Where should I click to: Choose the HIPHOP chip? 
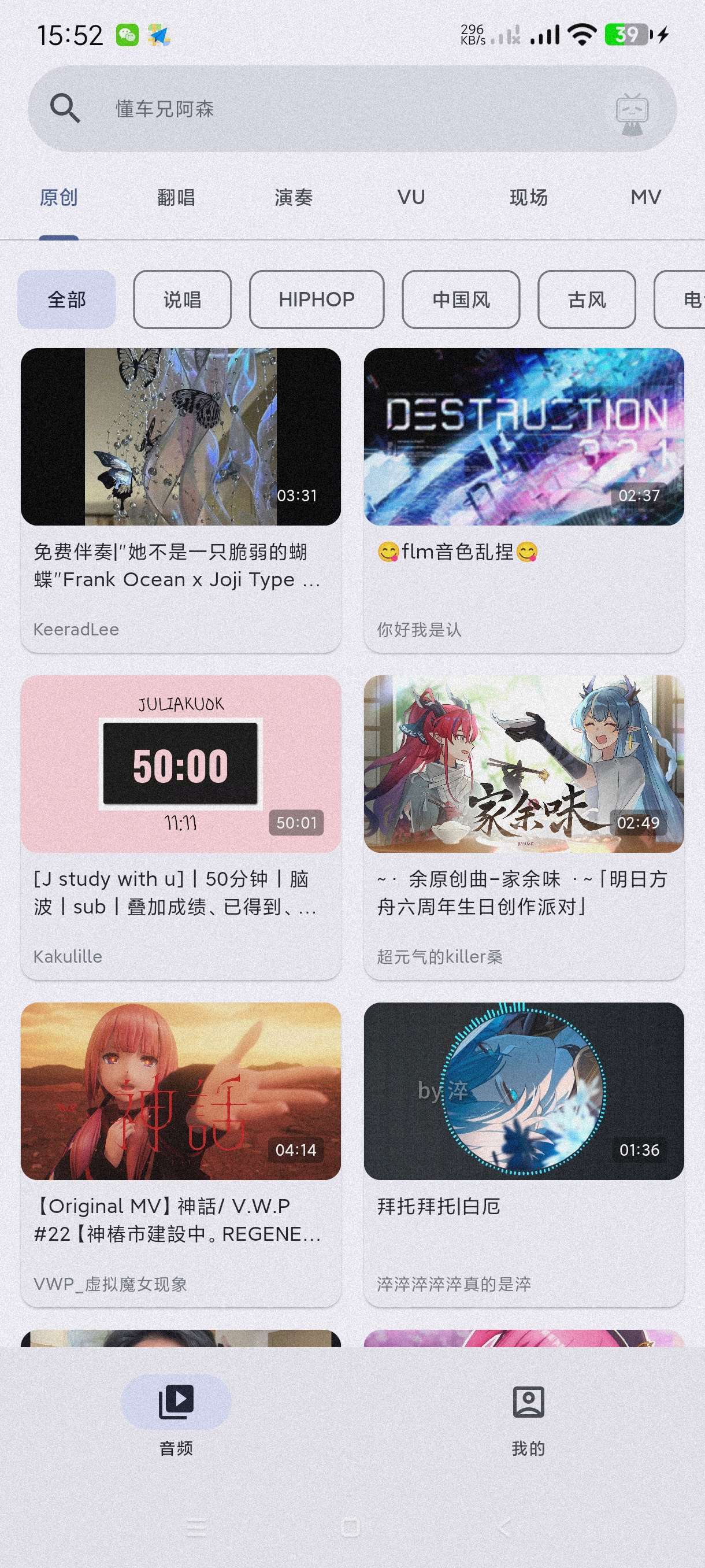coord(316,299)
